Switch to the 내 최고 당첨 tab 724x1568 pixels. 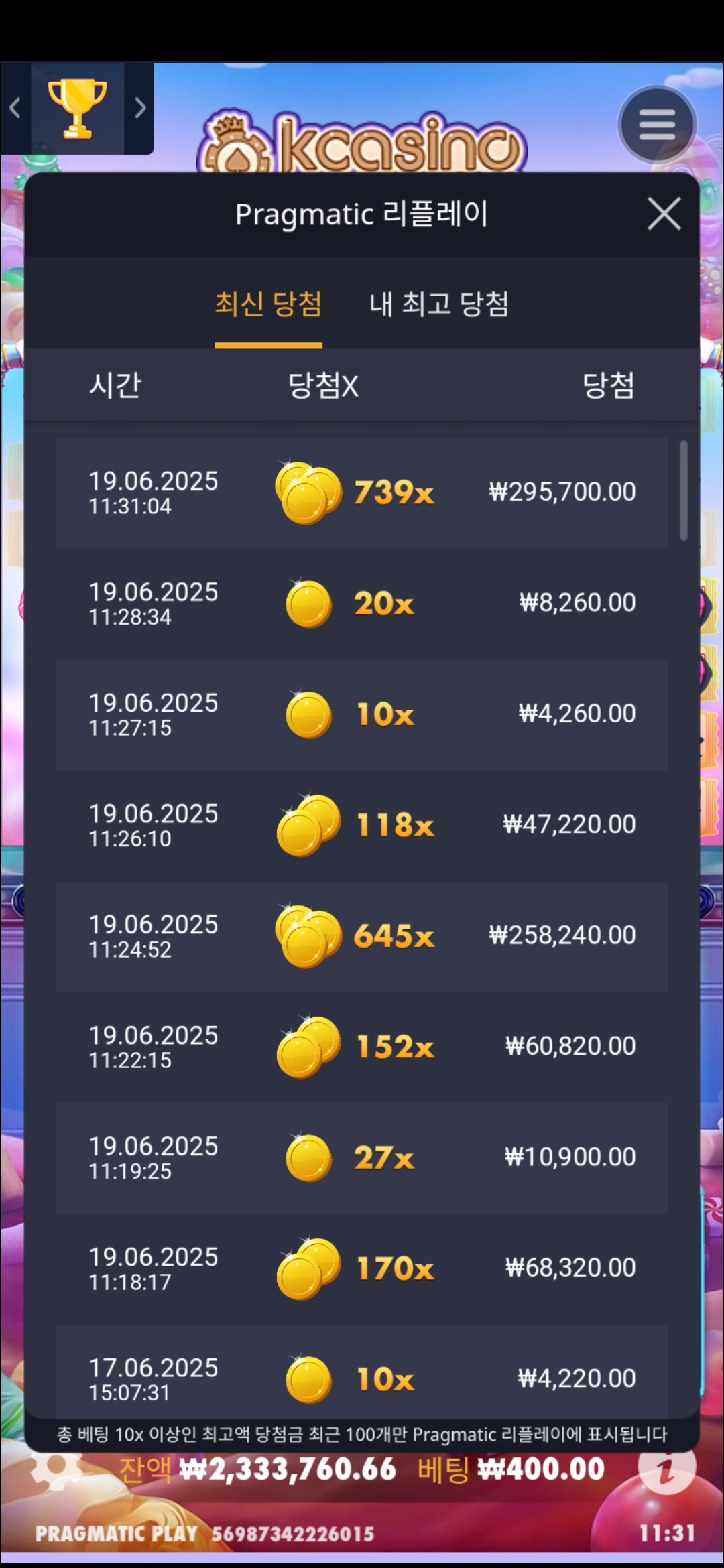[439, 304]
